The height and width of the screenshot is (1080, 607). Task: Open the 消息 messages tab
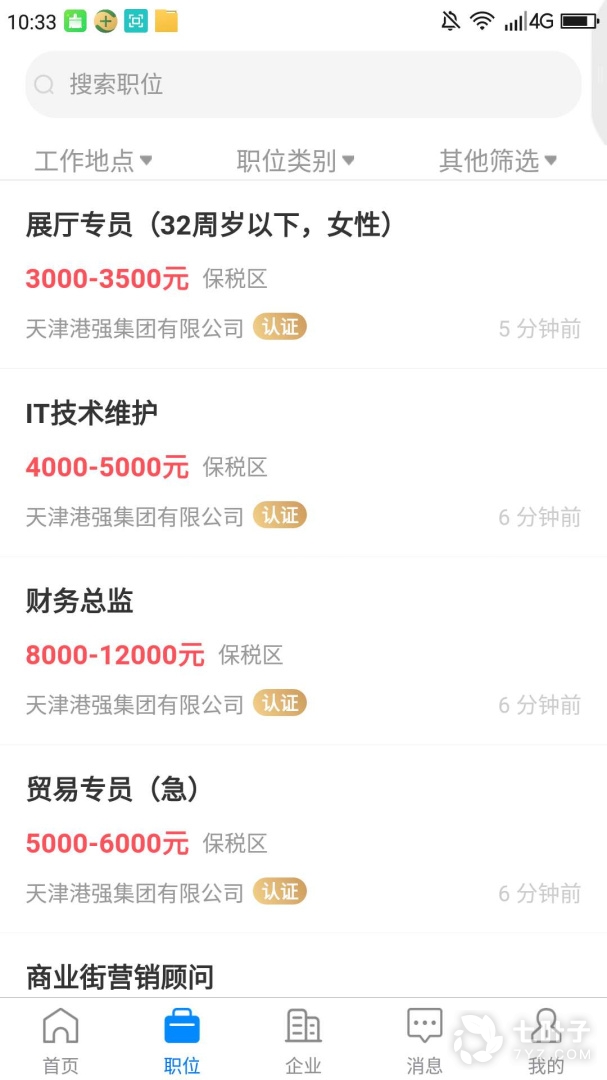(x=424, y=1040)
